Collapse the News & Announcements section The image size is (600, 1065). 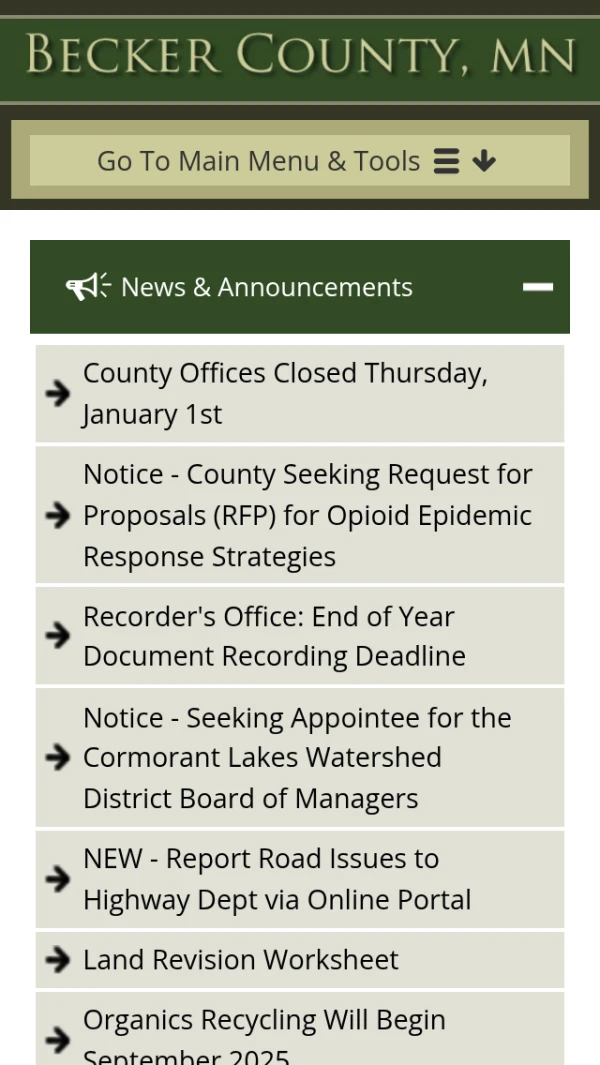pos(537,287)
